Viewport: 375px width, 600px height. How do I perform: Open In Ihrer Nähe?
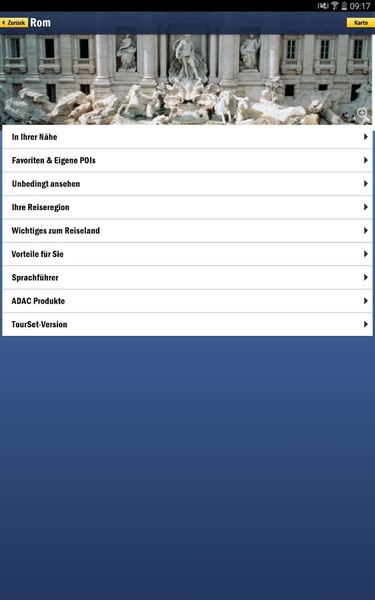(x=188, y=137)
